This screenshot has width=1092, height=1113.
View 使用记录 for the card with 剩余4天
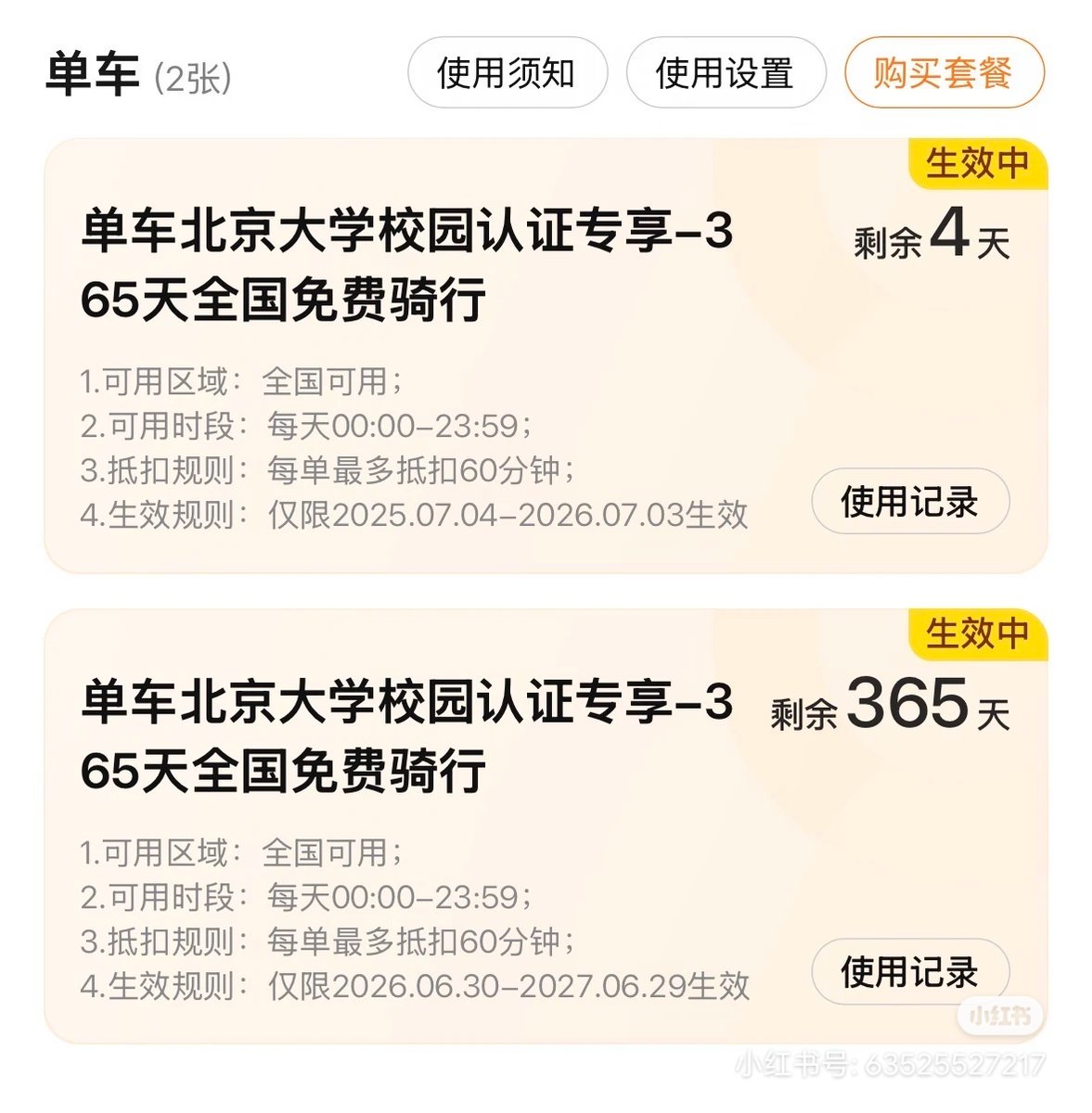[x=910, y=502]
